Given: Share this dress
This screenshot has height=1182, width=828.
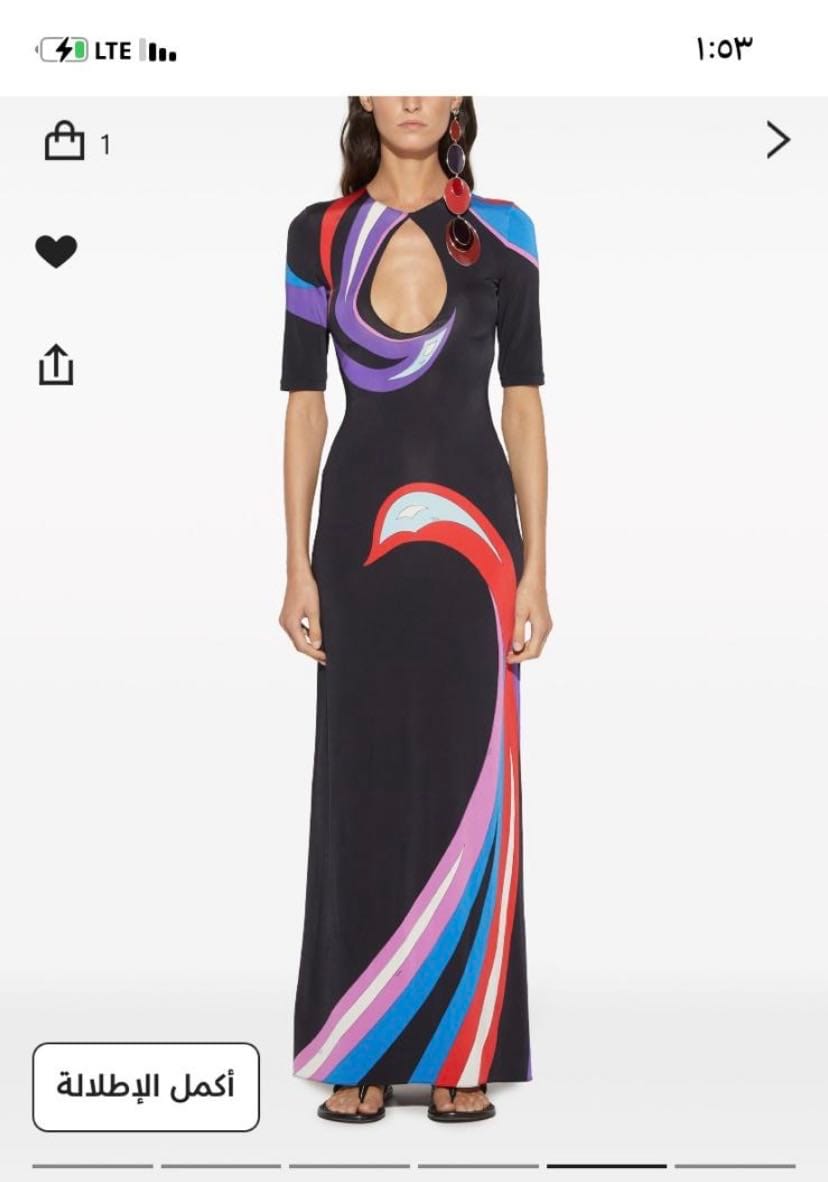Looking at the screenshot, I should [x=56, y=365].
